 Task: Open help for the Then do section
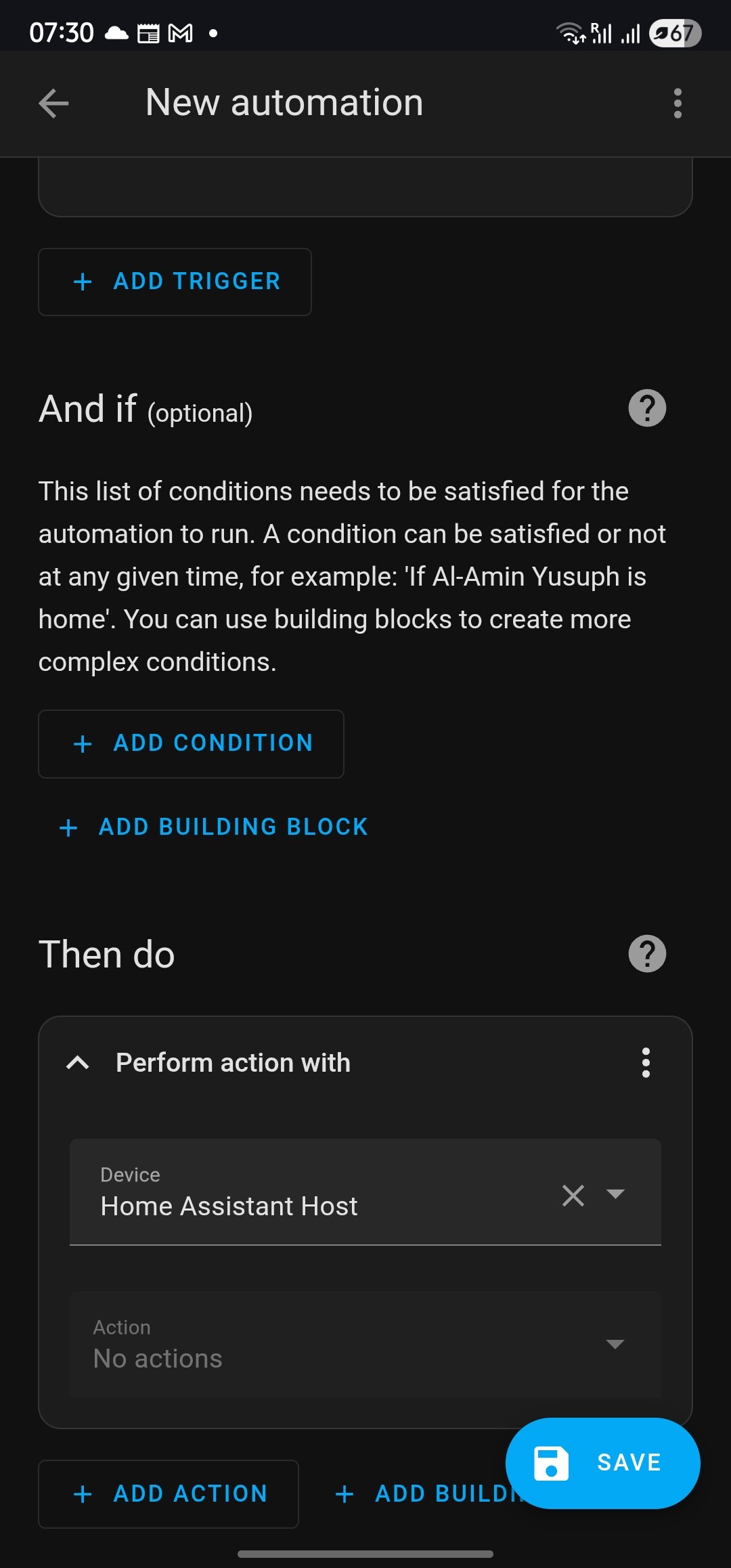[x=647, y=954]
